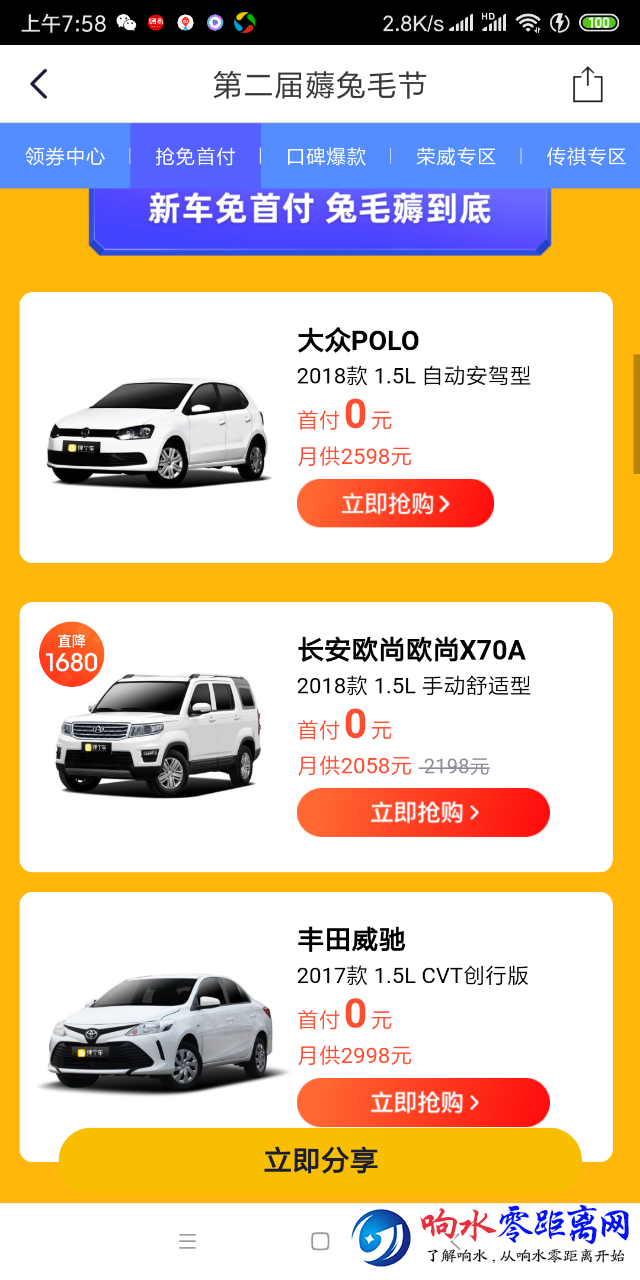Tap 立即抢购 for 丰田威驰
This screenshot has width=640, height=1280.
tap(423, 1102)
